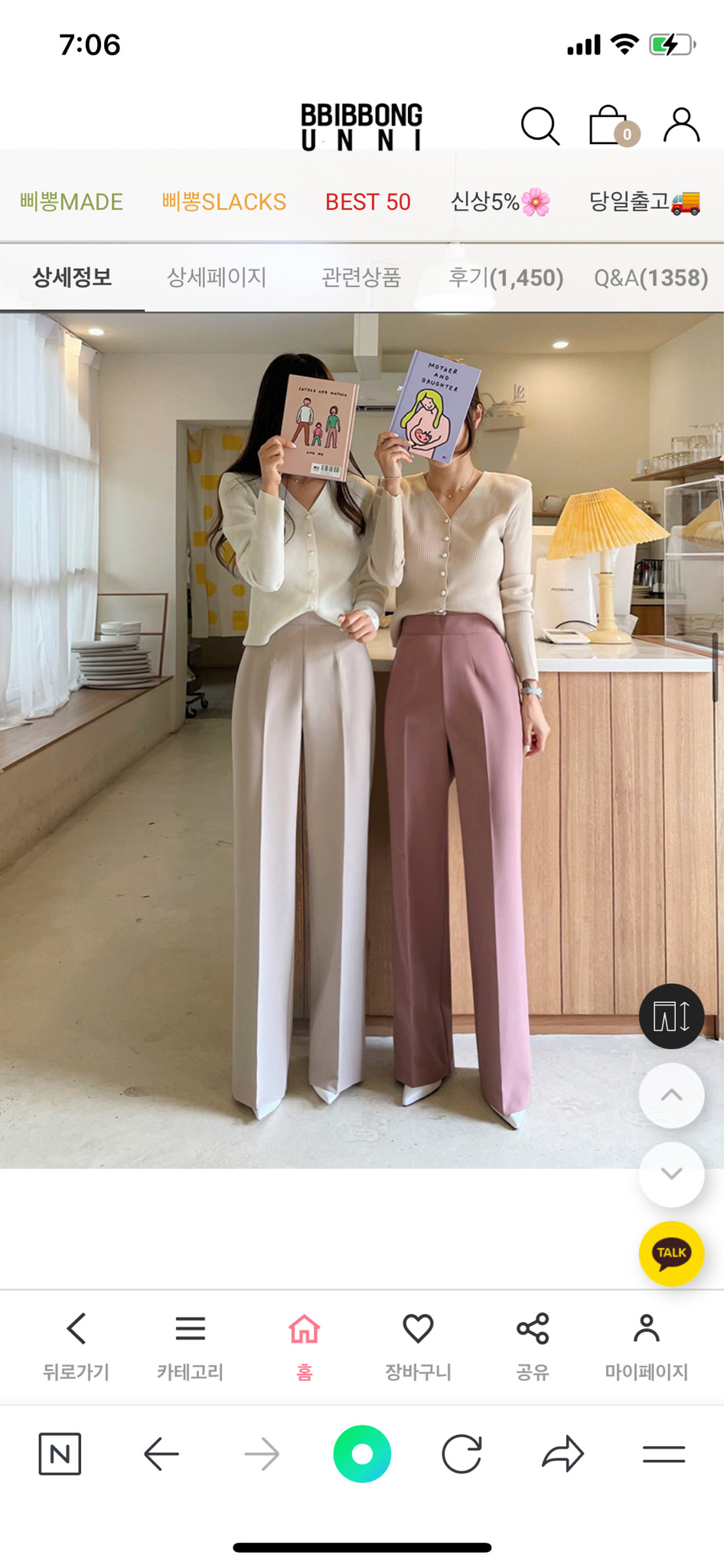Jump to page bottom with down chevron

671,1174
